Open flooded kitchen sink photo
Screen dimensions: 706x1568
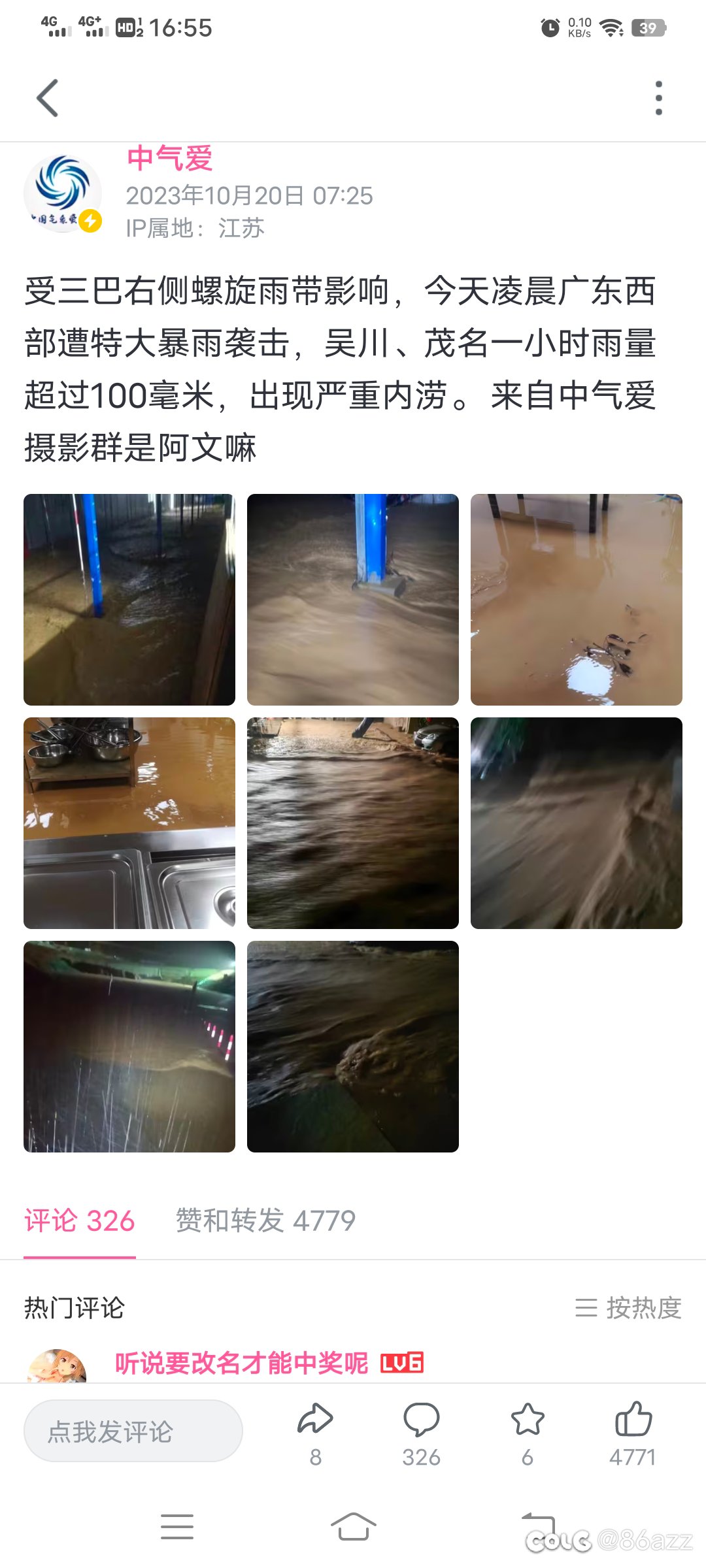coord(129,875)
